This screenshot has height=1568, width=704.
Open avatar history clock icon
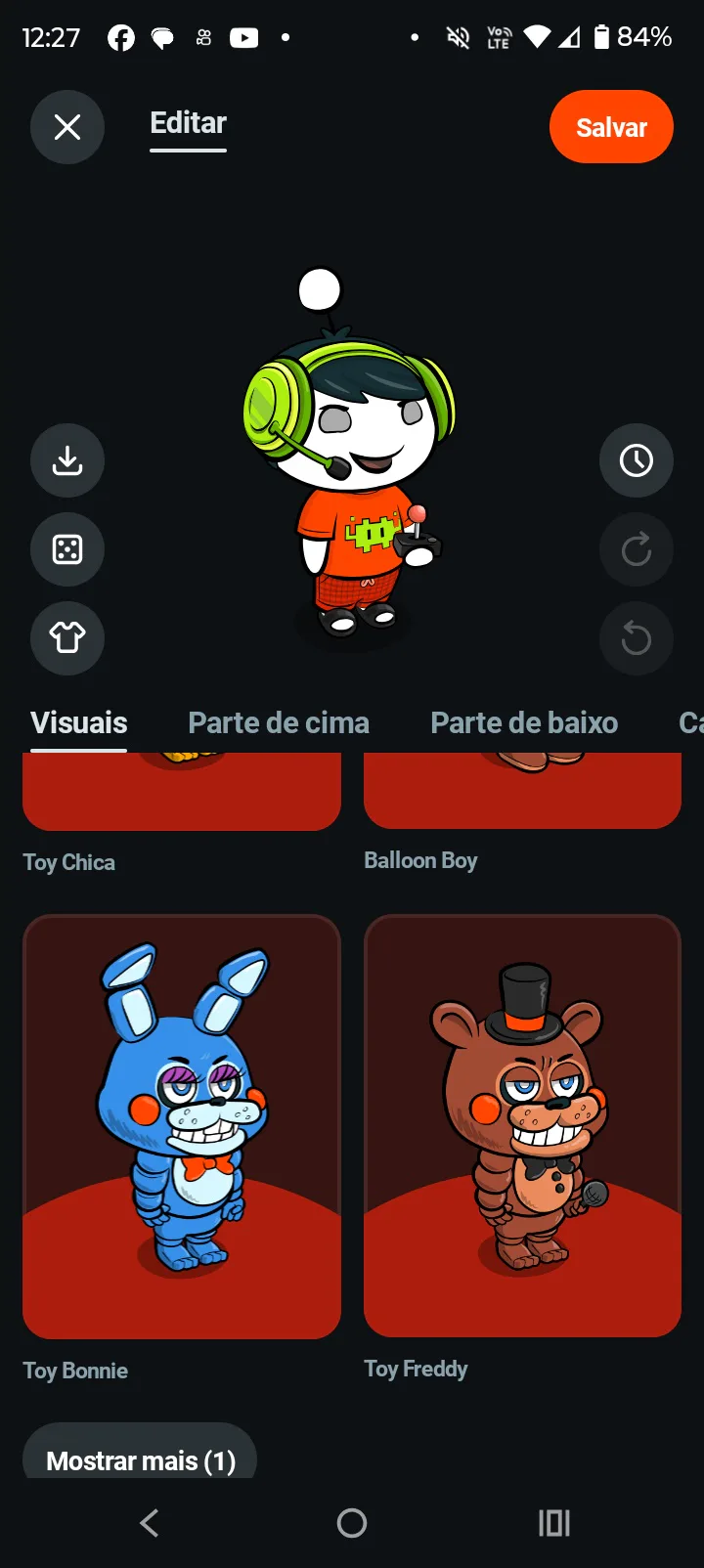(x=637, y=460)
